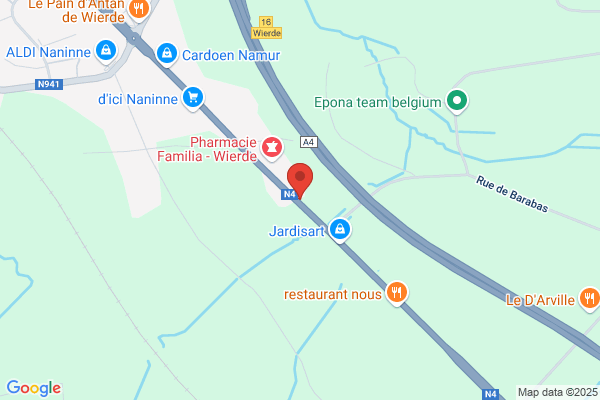This screenshot has height=400, width=600.
Task: Select the Epona team belgium marker
Action: [457, 102]
